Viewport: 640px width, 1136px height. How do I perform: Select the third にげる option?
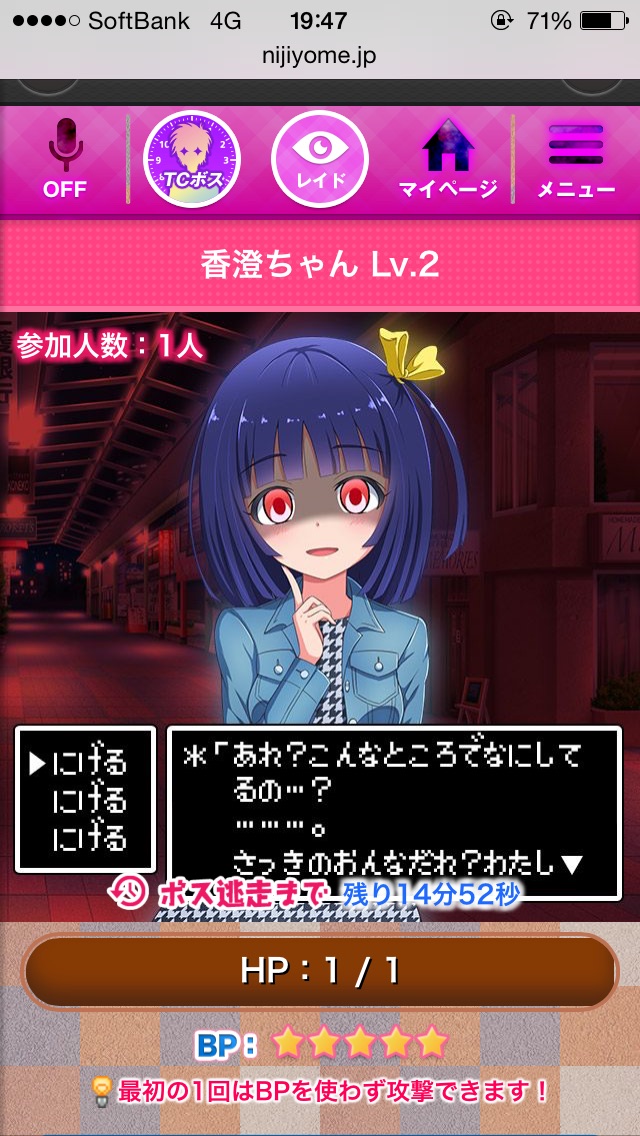[x=90, y=837]
